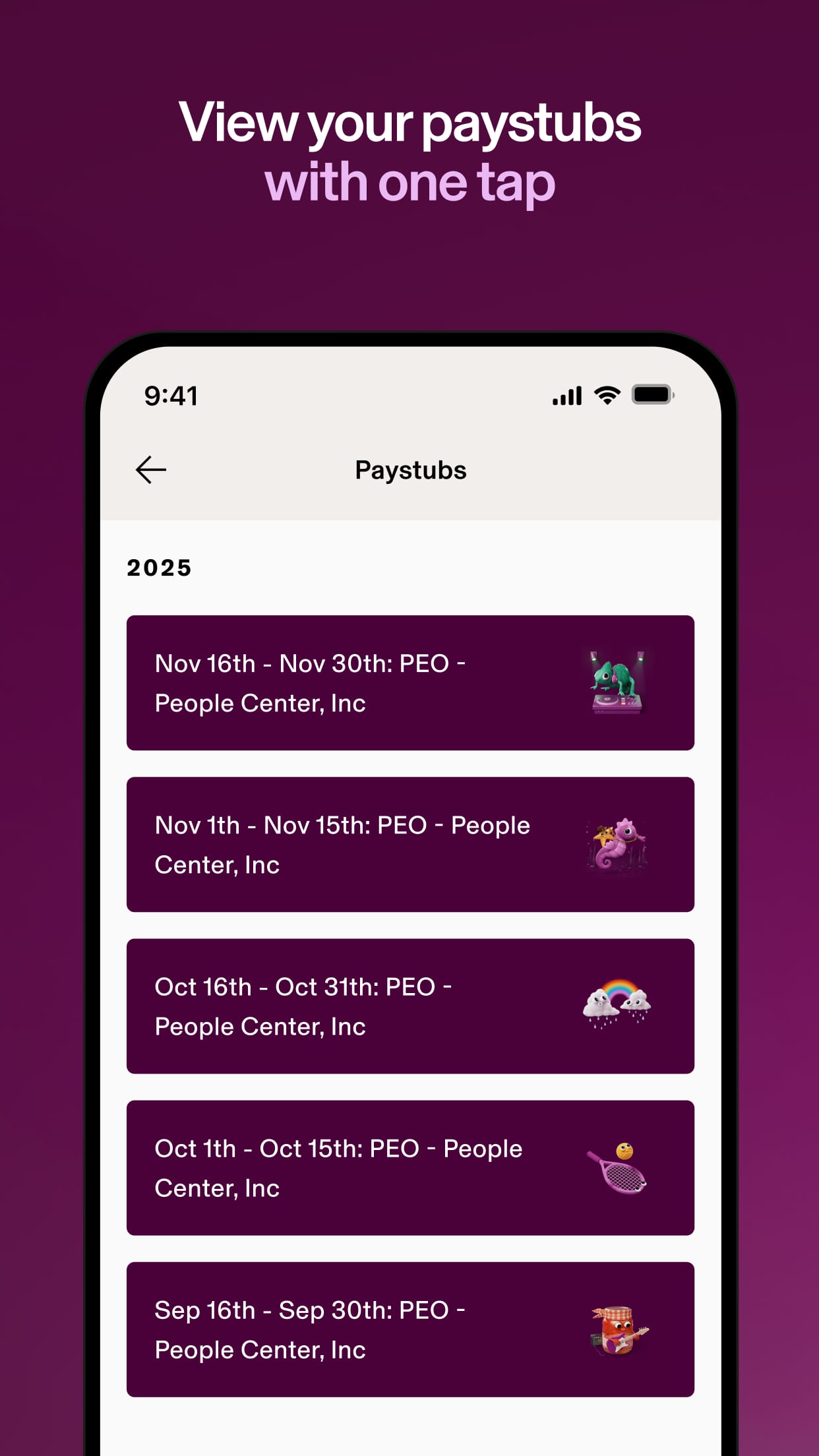The image size is (819, 1456).
Task: Tap the Paystubs title in the header
Action: (x=409, y=469)
